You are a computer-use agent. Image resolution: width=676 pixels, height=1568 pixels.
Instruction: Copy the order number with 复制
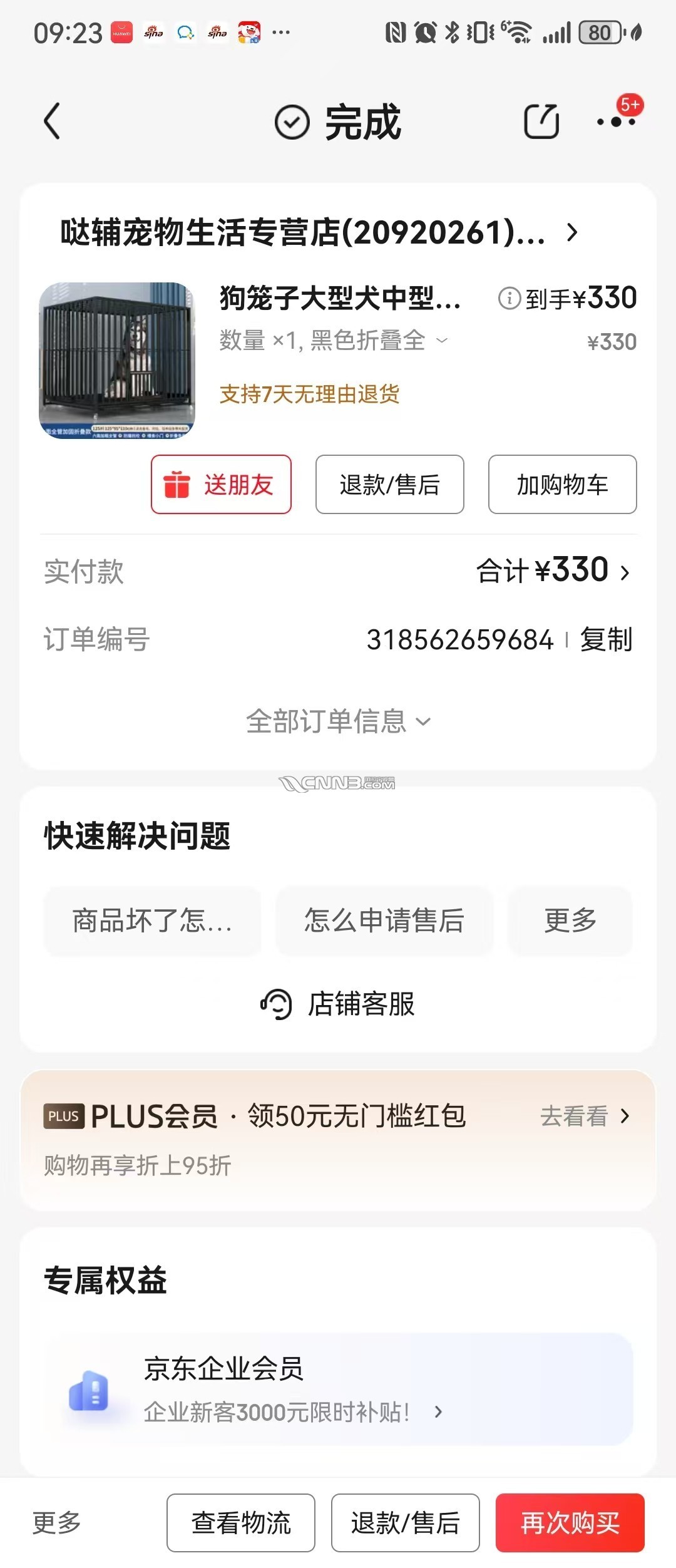(x=606, y=639)
